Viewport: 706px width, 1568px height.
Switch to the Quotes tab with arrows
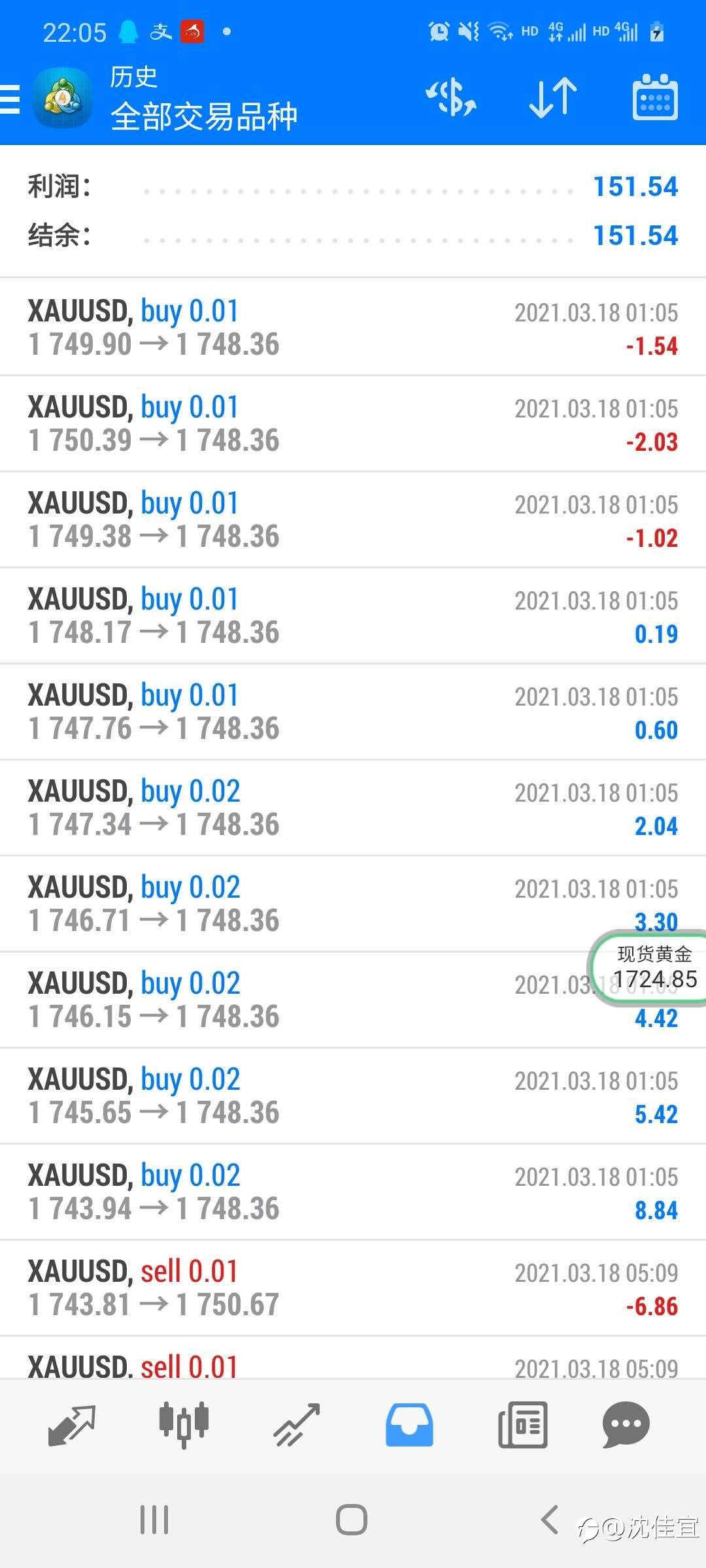[72, 1426]
